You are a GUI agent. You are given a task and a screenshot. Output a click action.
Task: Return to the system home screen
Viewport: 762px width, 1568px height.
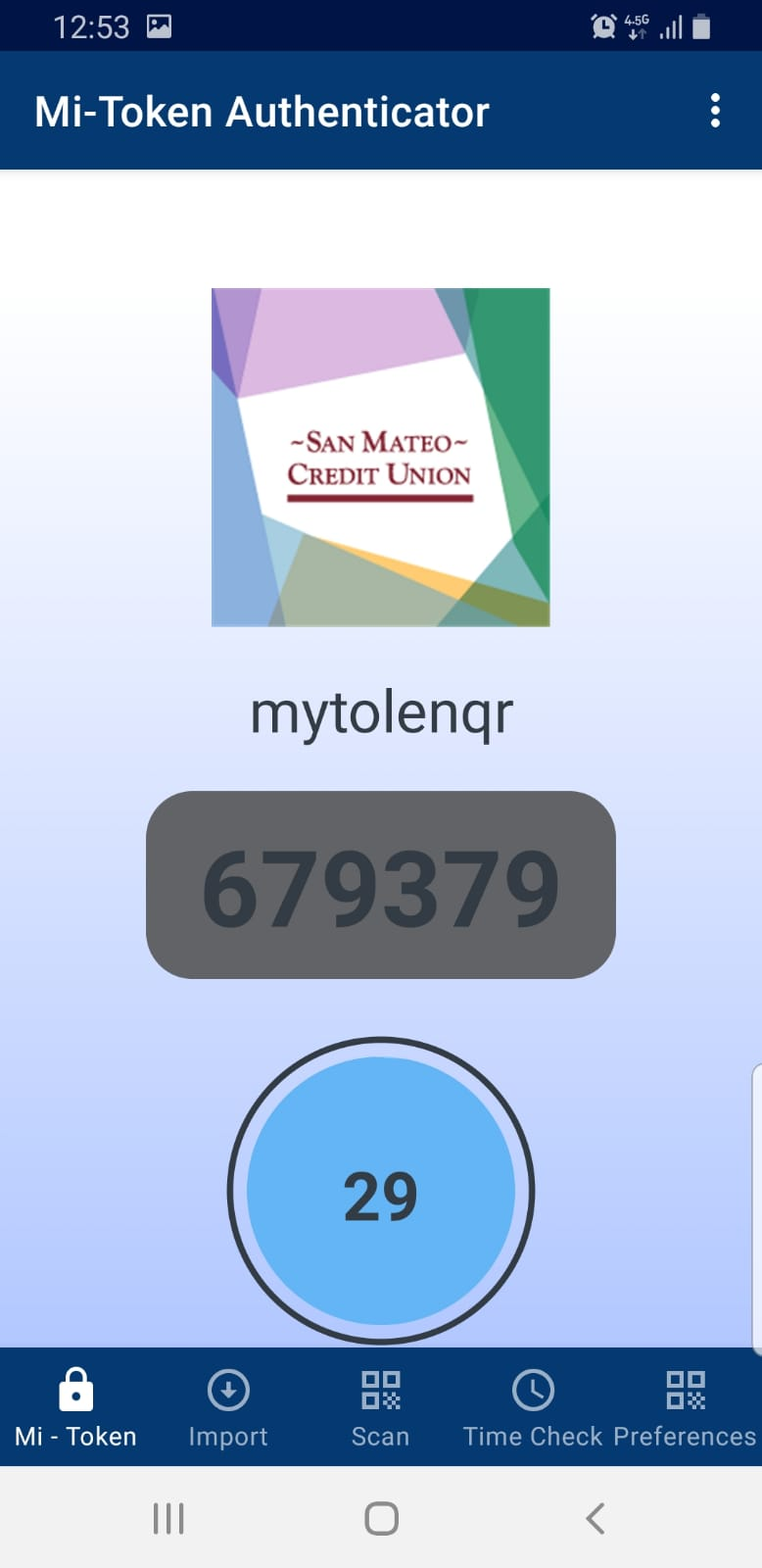381,1518
